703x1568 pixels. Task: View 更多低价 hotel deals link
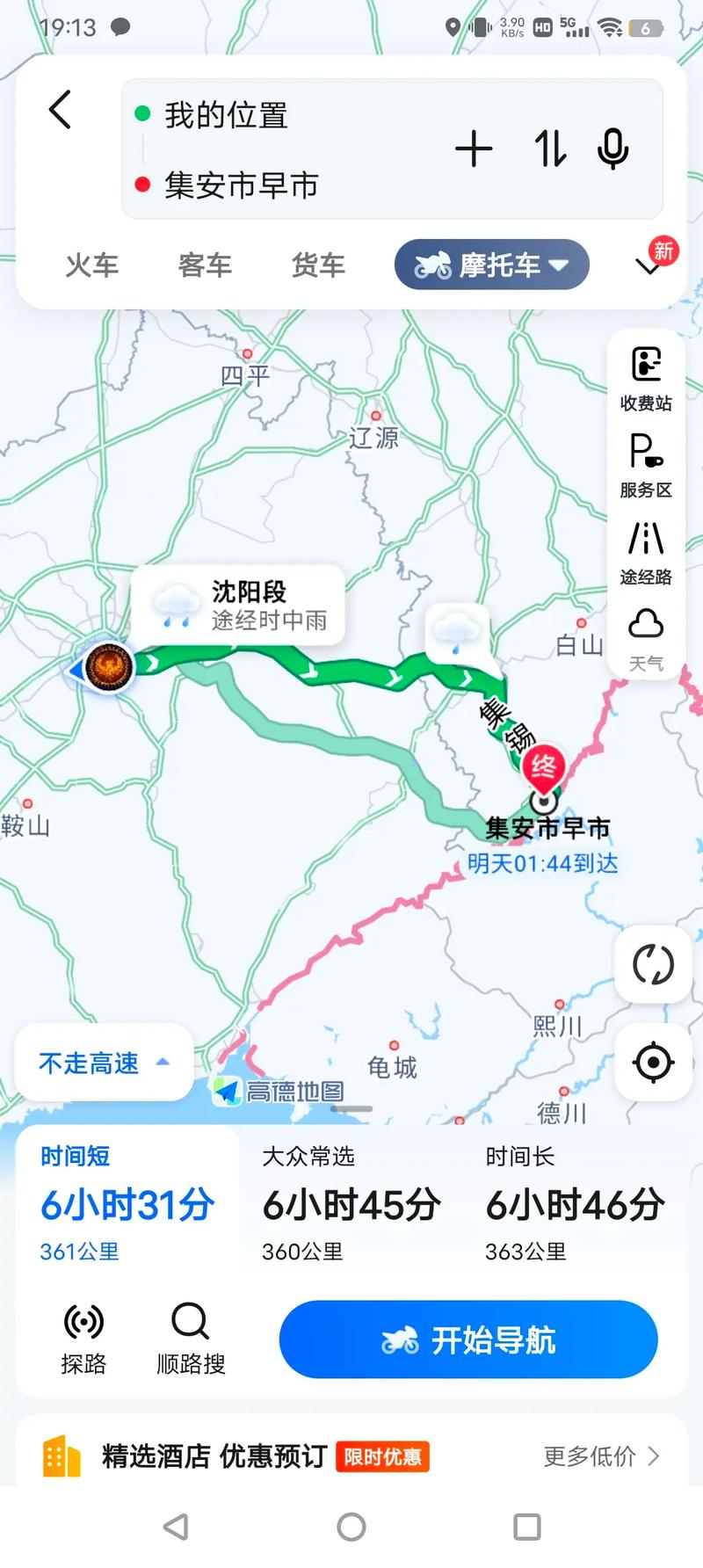591,1456
